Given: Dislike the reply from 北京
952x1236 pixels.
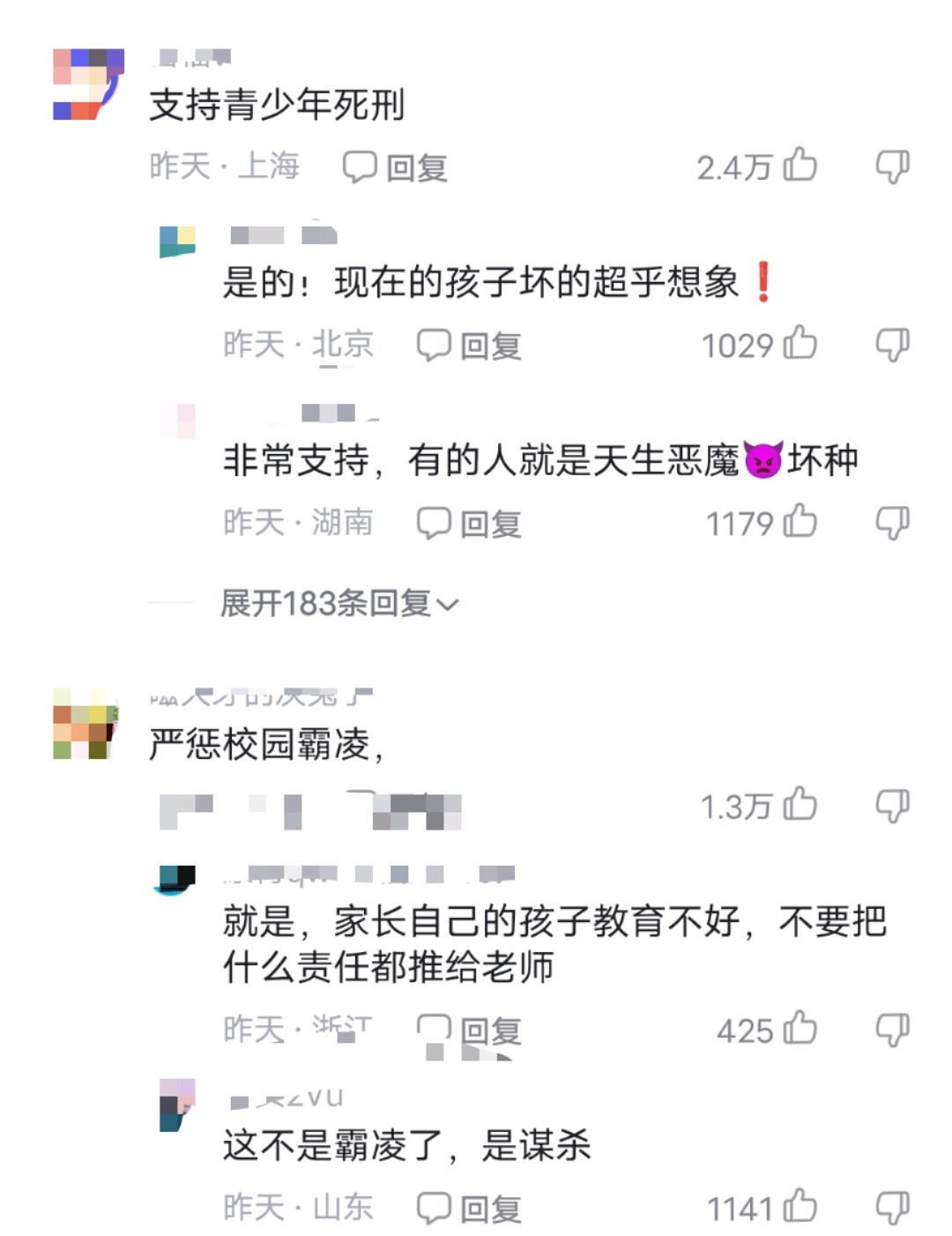Looking at the screenshot, I should (891, 344).
